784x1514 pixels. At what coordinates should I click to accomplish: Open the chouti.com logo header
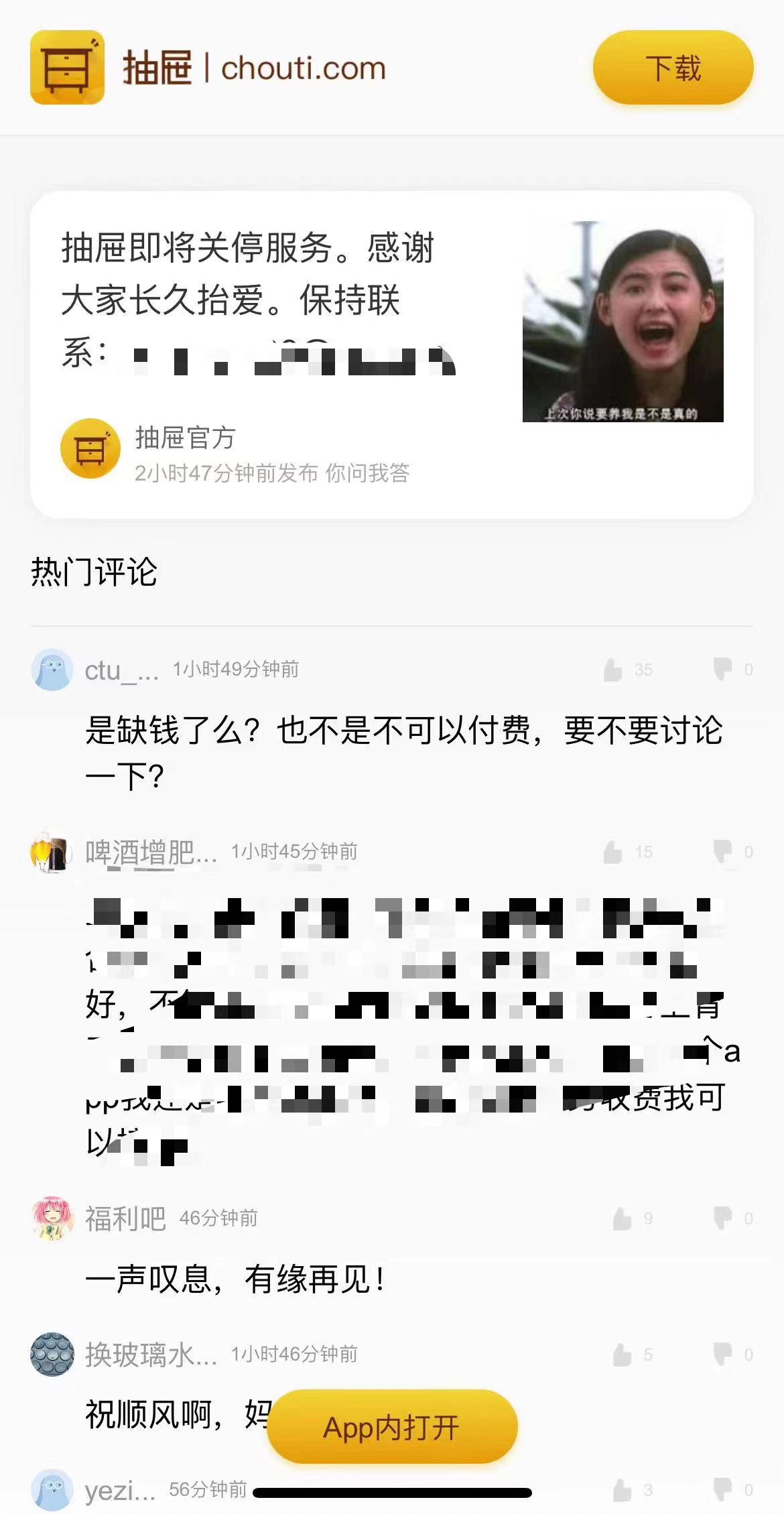(208, 68)
